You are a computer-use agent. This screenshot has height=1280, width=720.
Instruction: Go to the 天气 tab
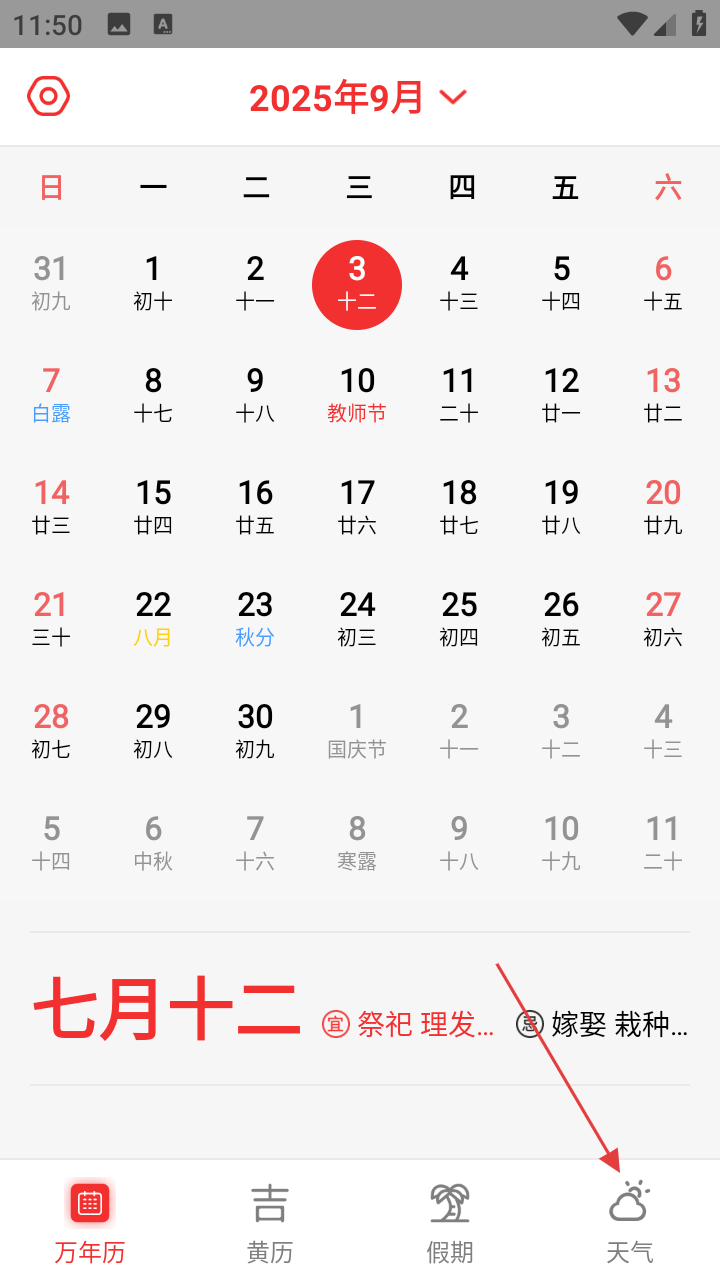630,1222
